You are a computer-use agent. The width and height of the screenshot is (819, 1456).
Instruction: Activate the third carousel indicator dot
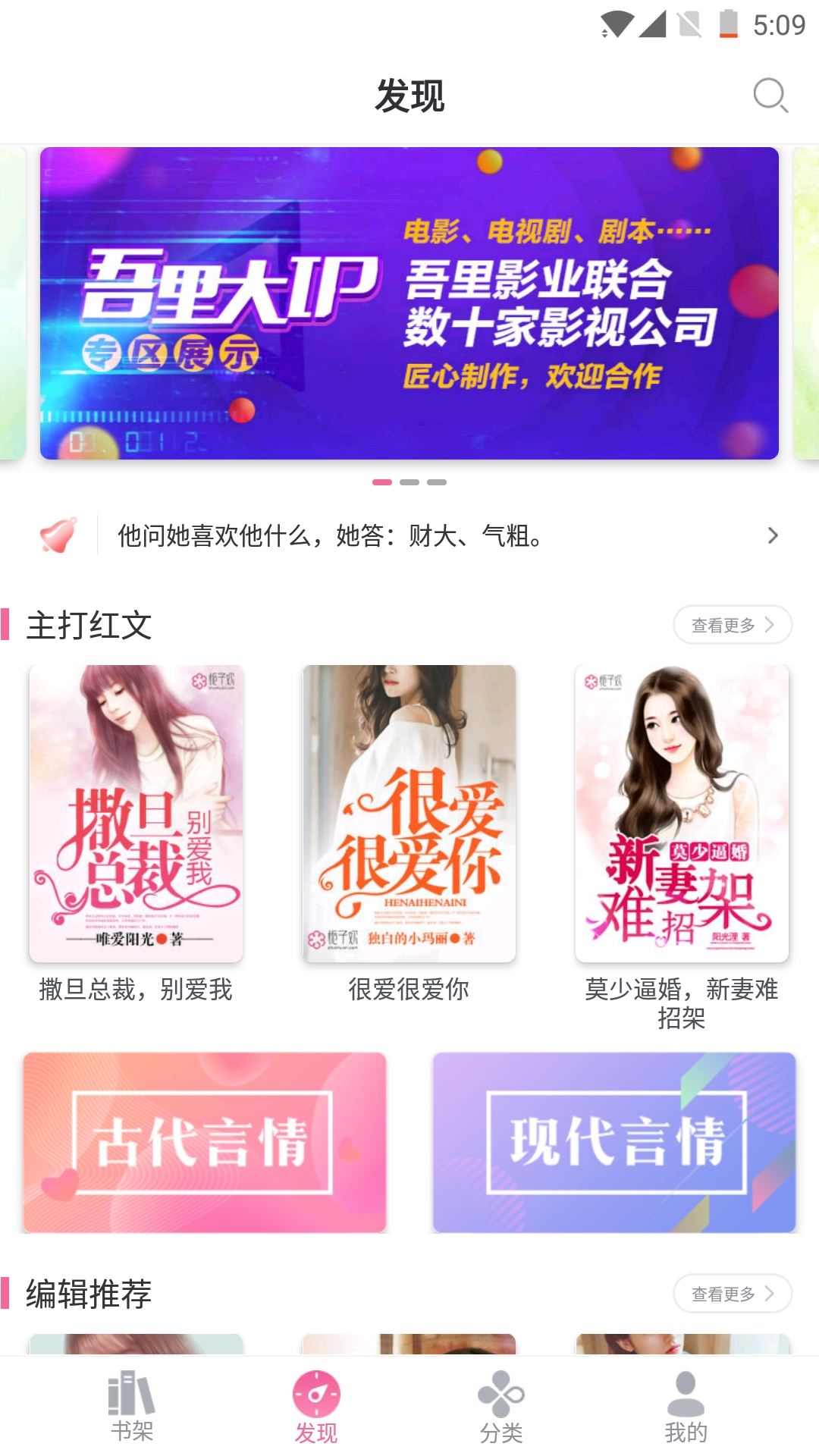(436, 481)
